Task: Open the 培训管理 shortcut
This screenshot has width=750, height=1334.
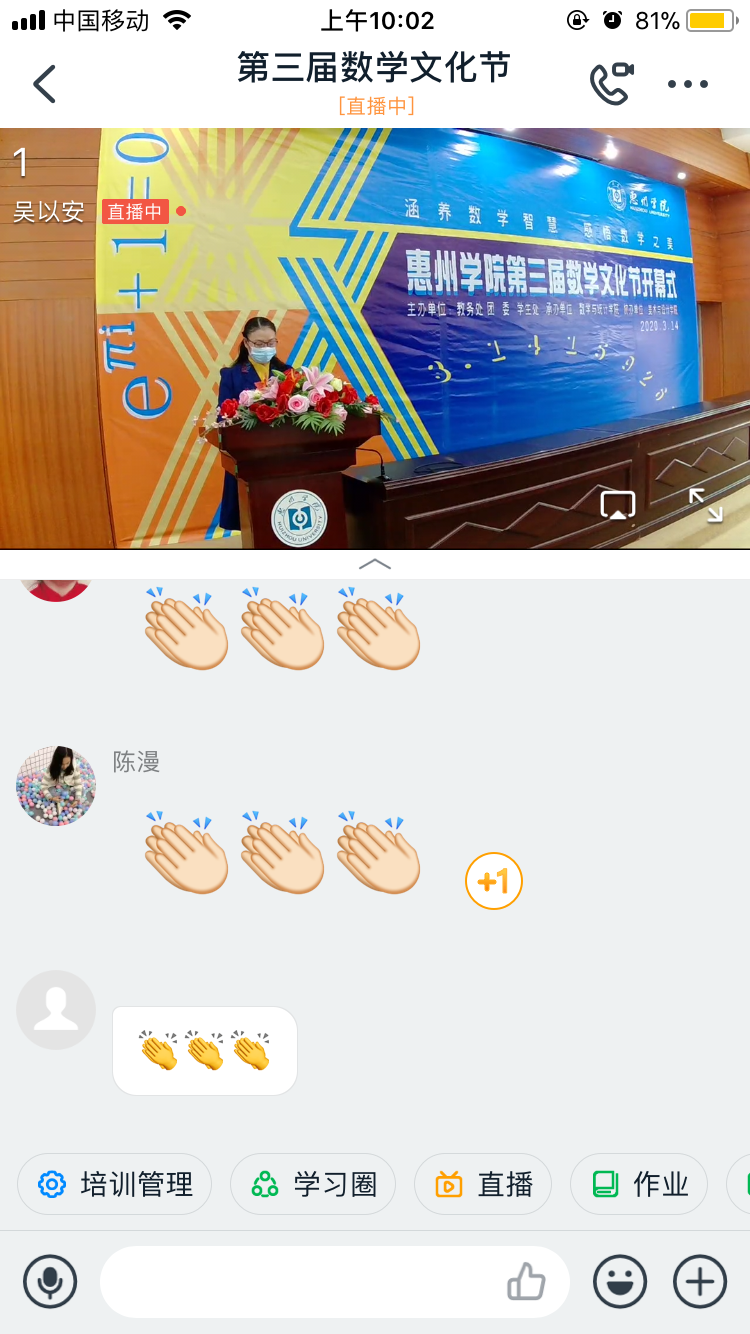Action: [x=115, y=1184]
